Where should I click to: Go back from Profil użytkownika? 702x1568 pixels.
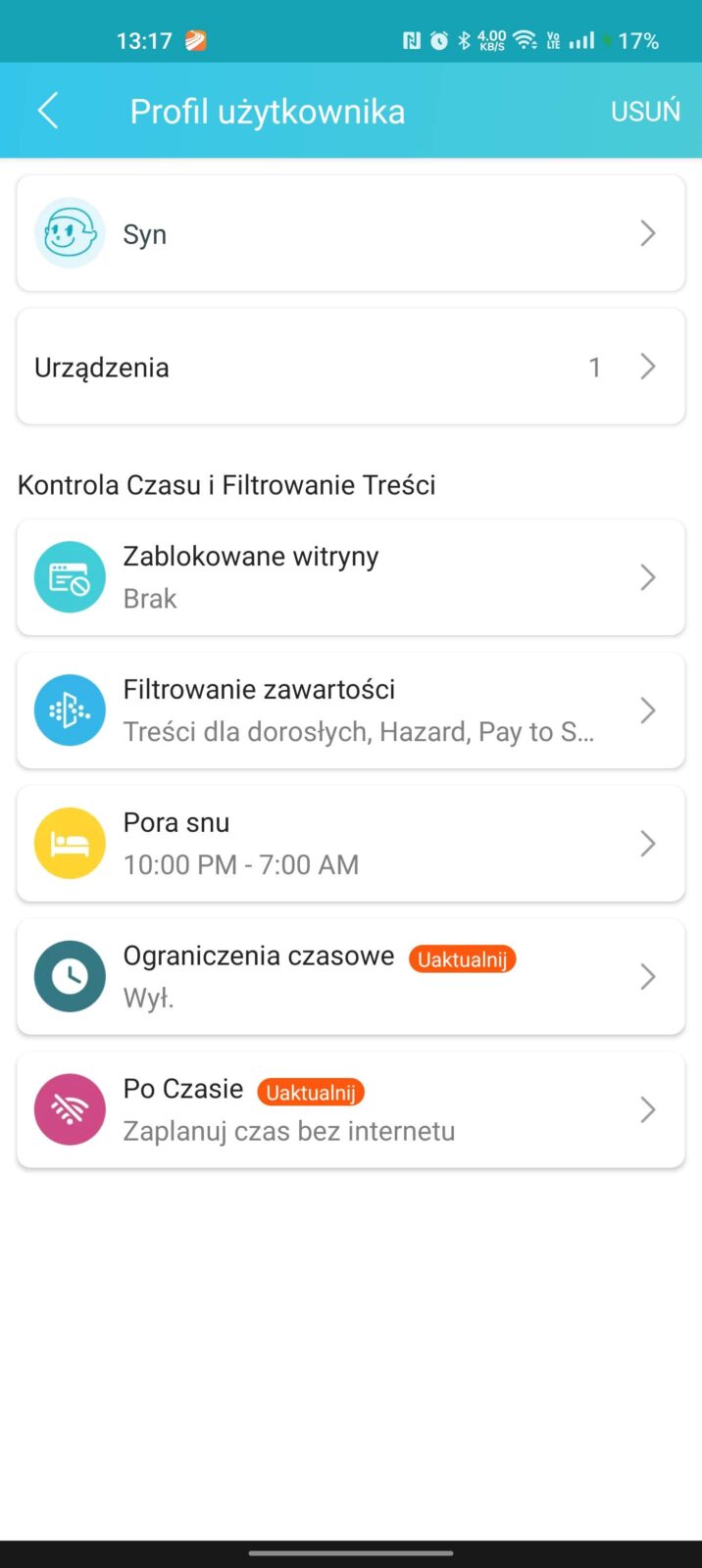48,111
